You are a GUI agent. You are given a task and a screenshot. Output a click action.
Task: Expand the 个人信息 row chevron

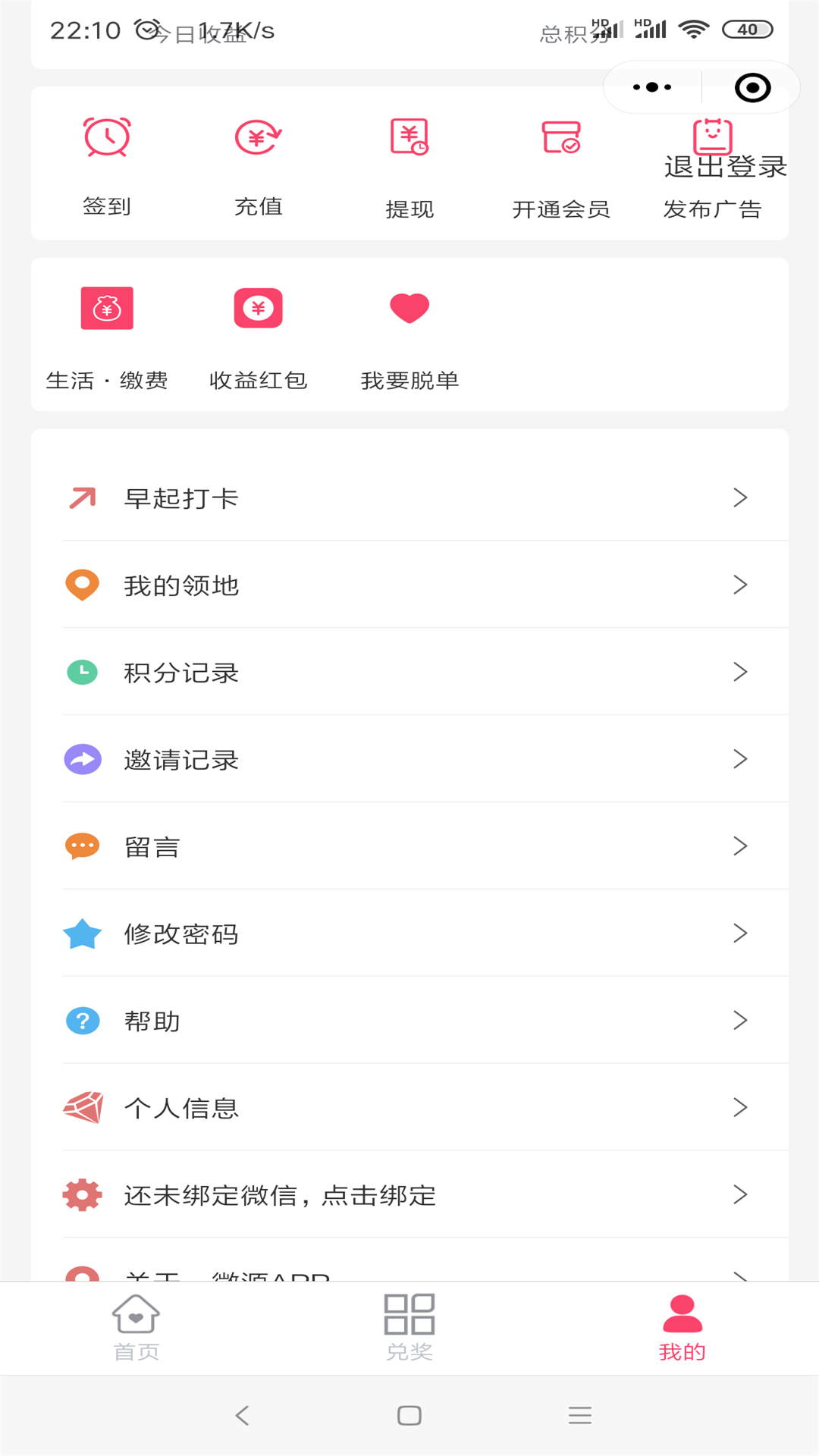click(739, 1108)
